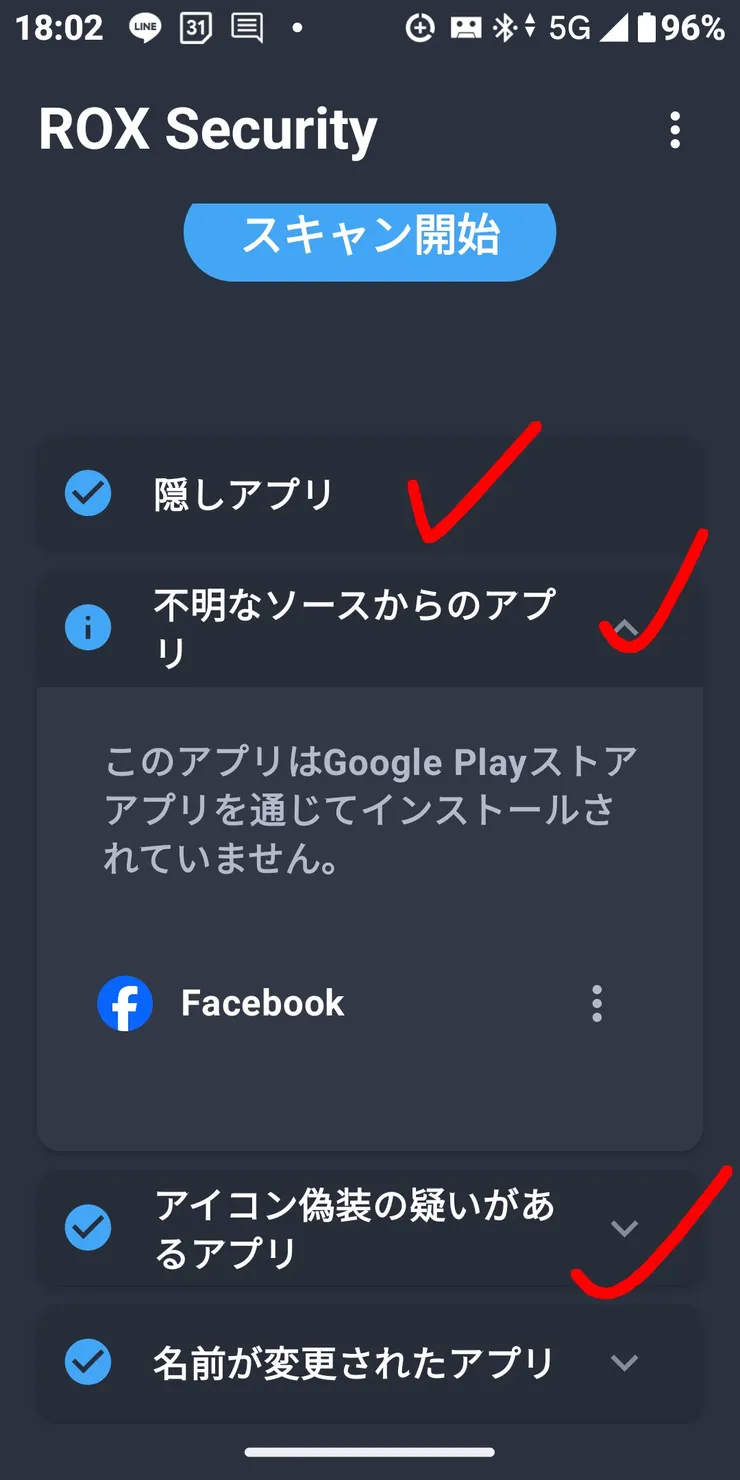Open the Facebook app entry

[x=262, y=1003]
